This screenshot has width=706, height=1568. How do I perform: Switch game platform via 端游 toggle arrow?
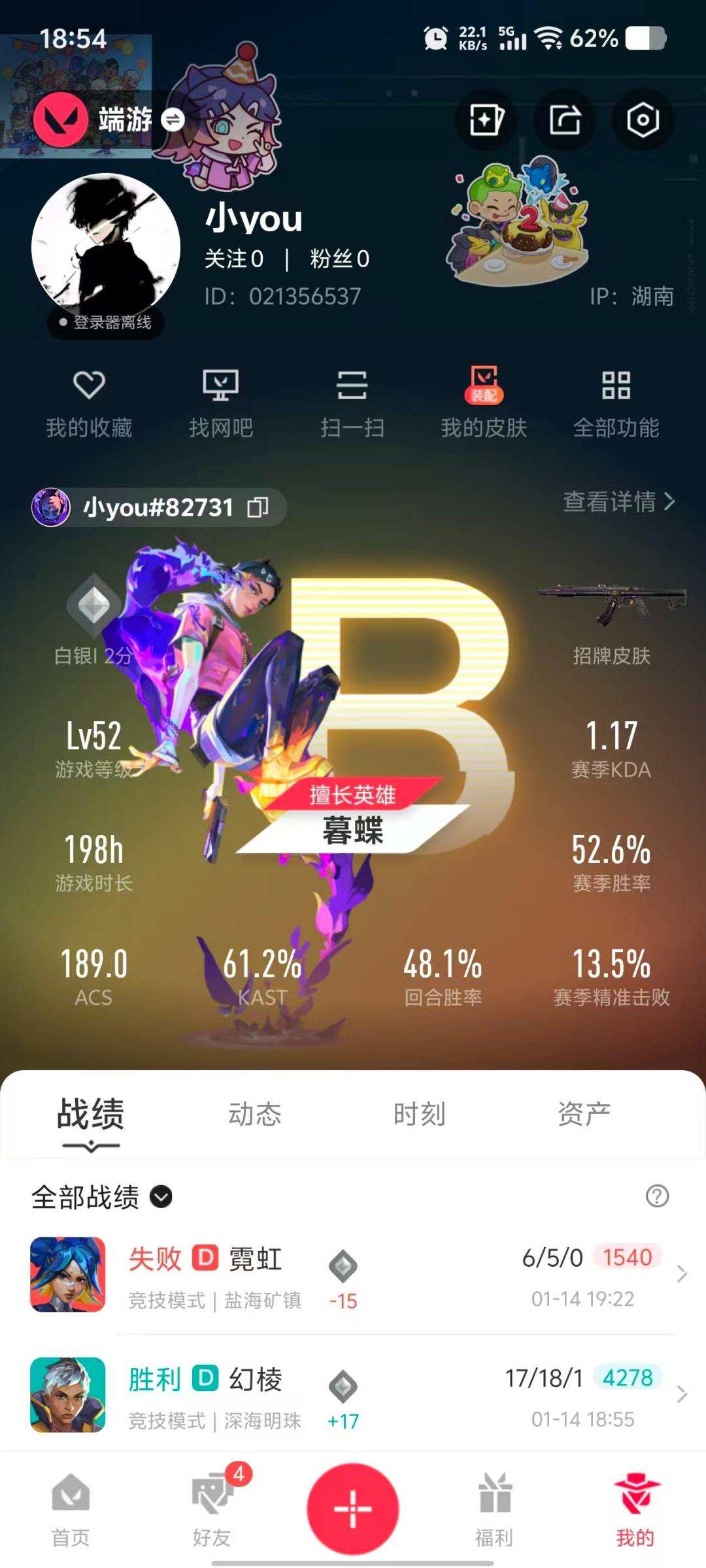[x=171, y=121]
